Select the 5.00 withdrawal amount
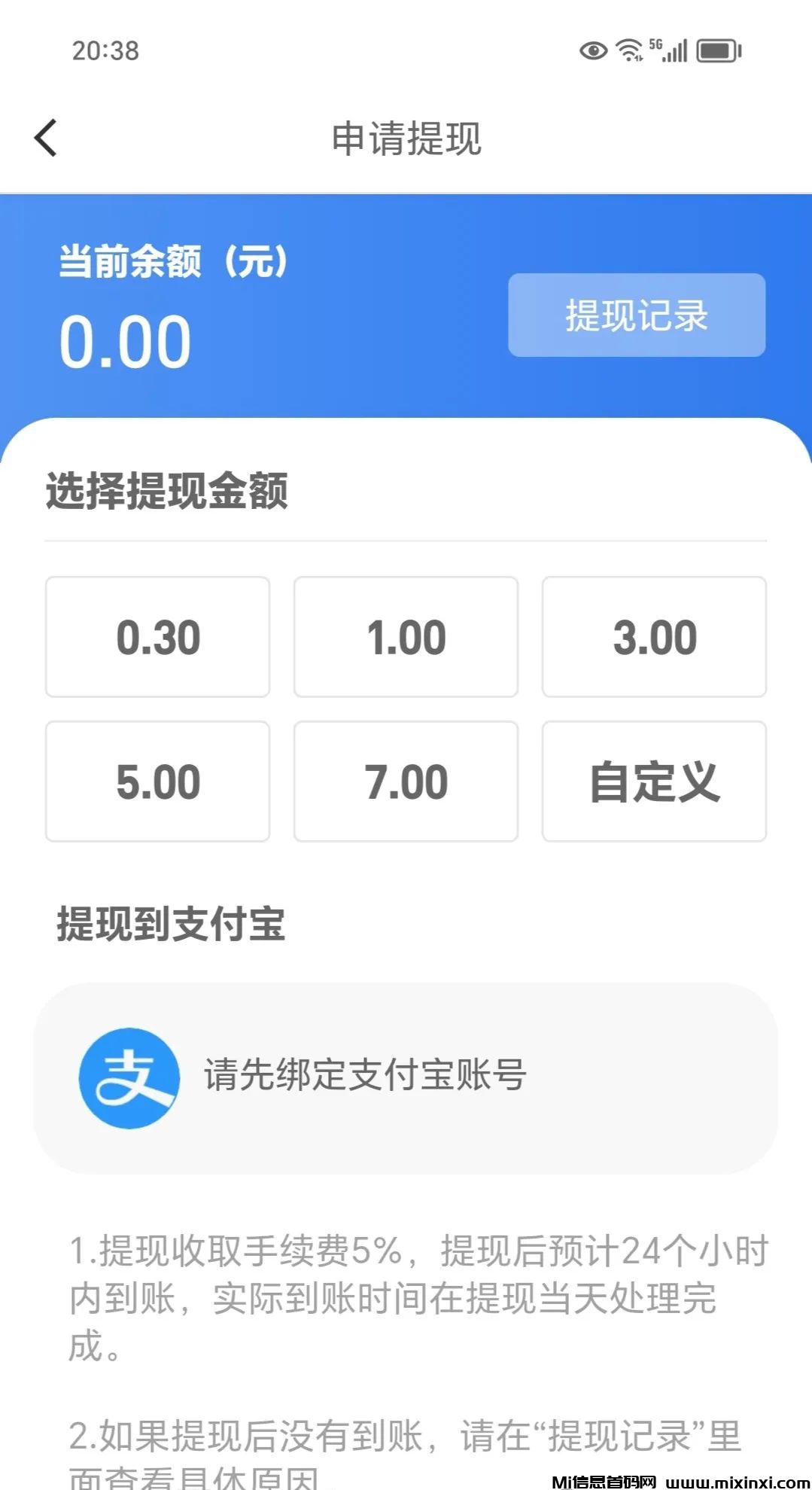This screenshot has height=1490, width=812. [x=157, y=782]
